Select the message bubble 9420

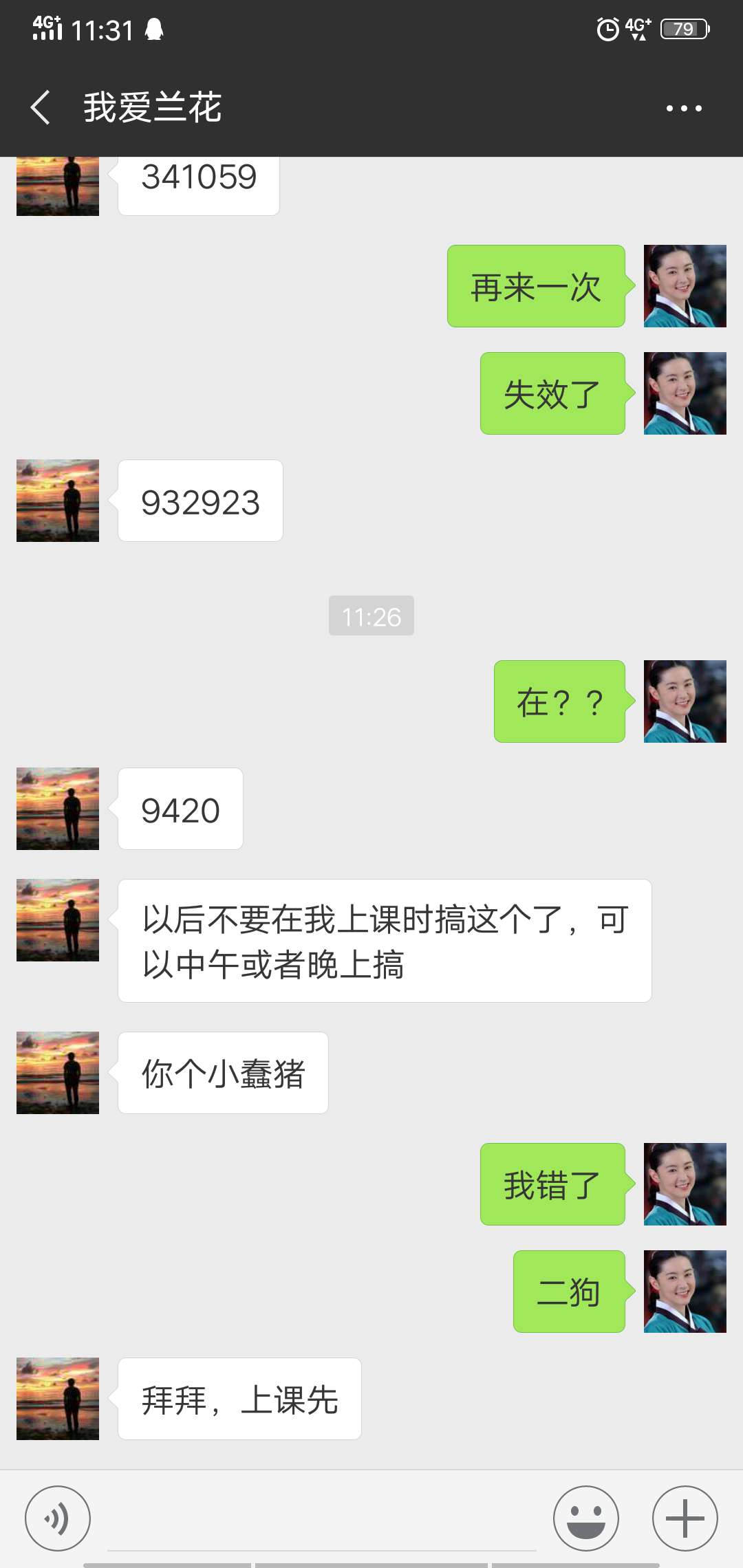pos(180,809)
